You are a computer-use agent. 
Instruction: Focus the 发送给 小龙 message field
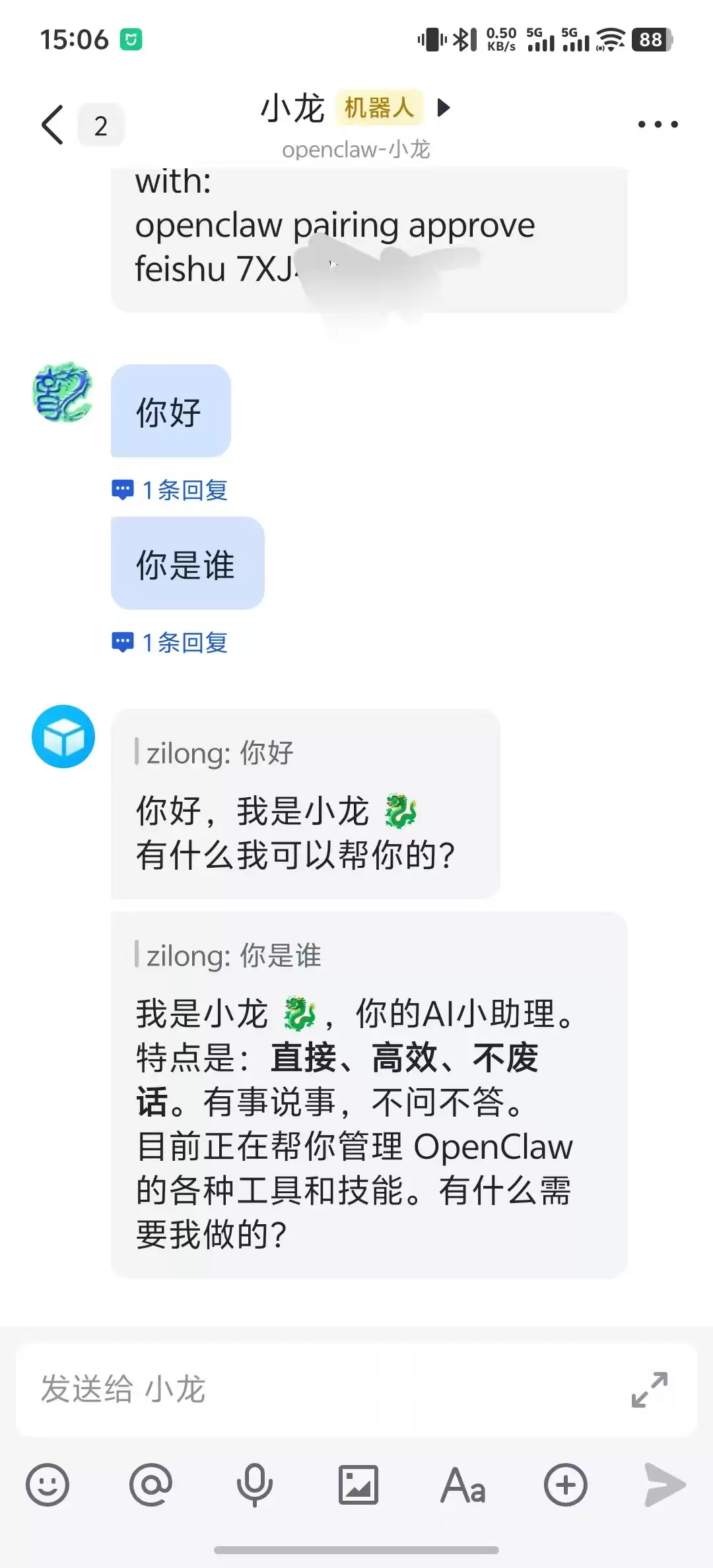pos(317,1389)
